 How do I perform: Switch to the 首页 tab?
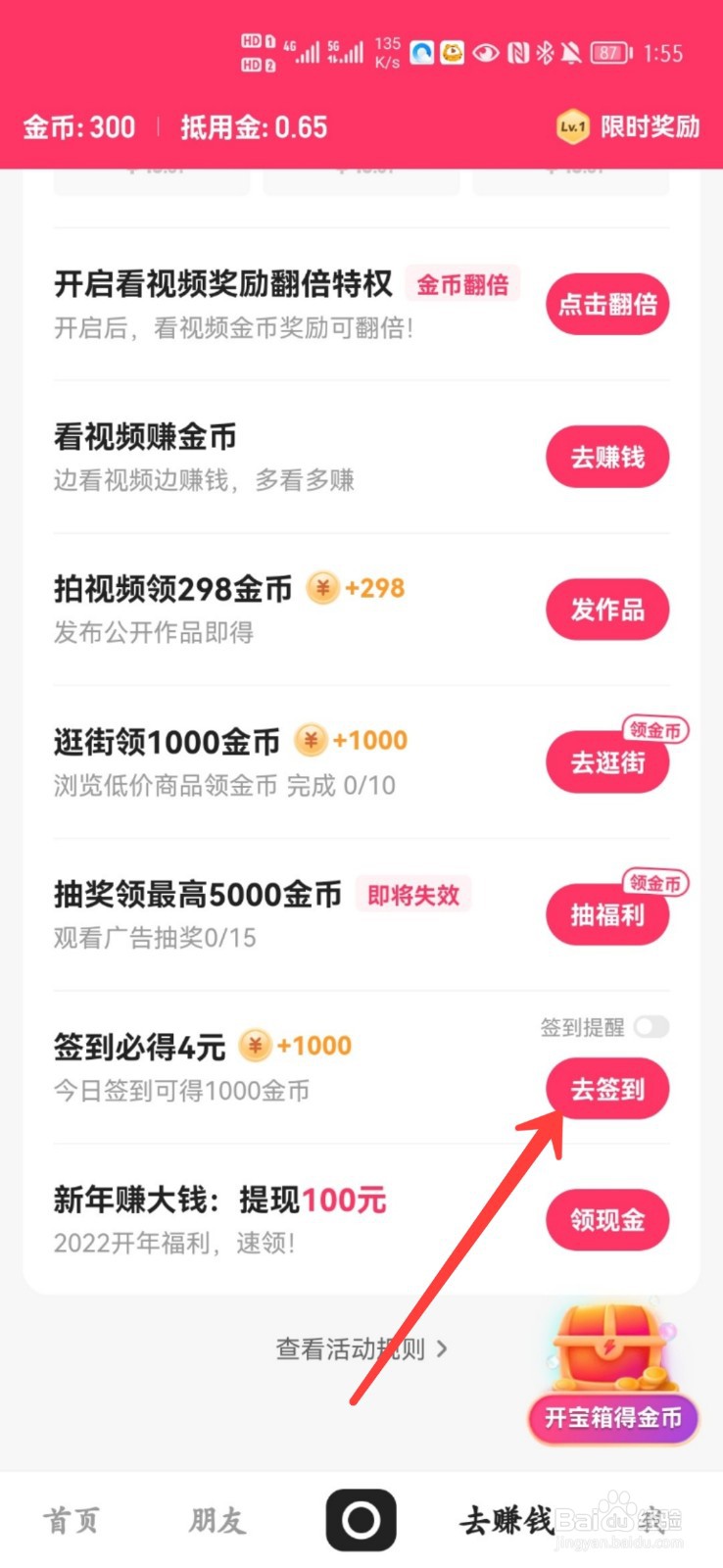tap(72, 1520)
